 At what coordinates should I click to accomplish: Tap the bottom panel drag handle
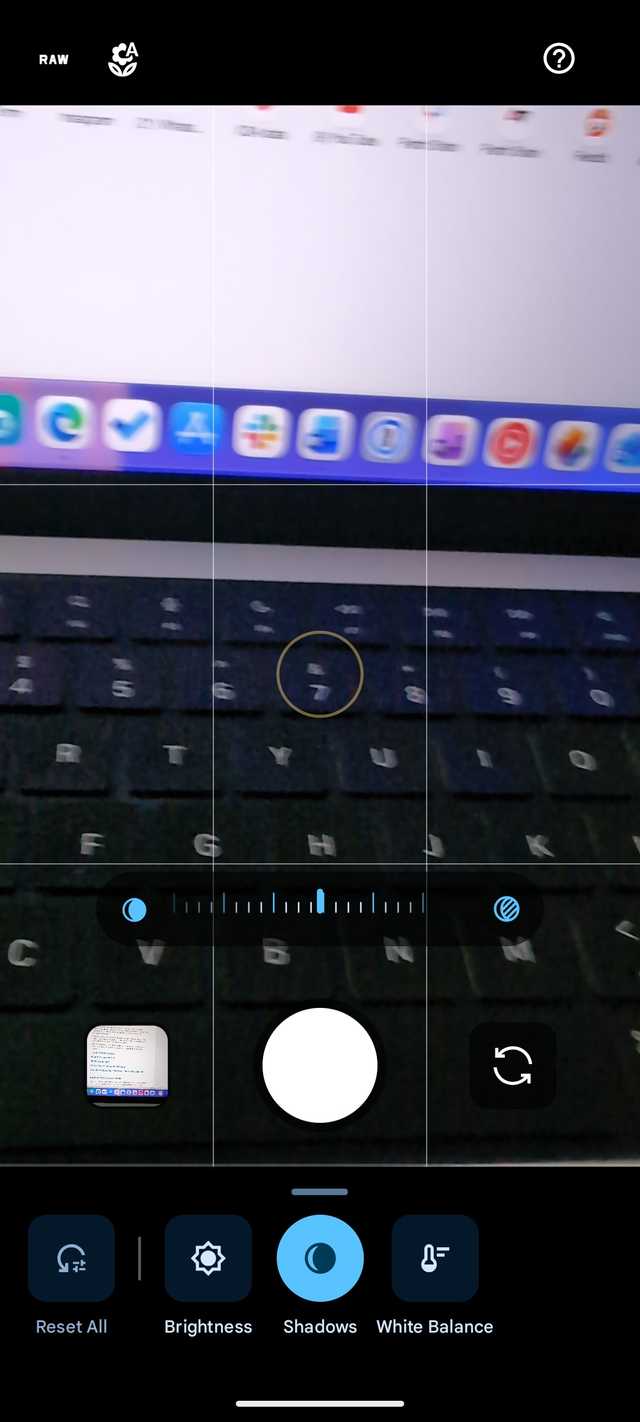tap(320, 1192)
